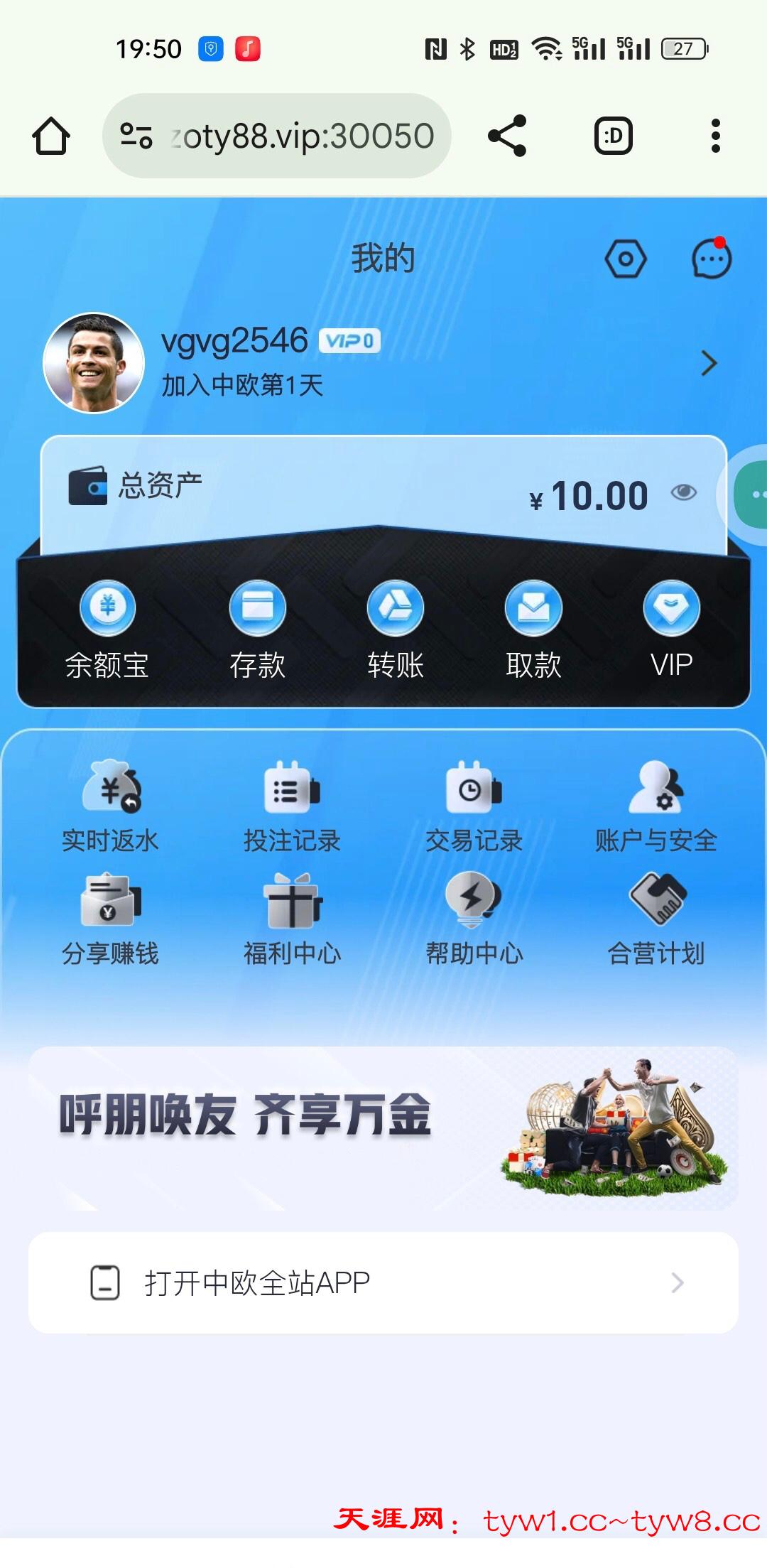View 交易记录 transaction records

click(x=474, y=806)
